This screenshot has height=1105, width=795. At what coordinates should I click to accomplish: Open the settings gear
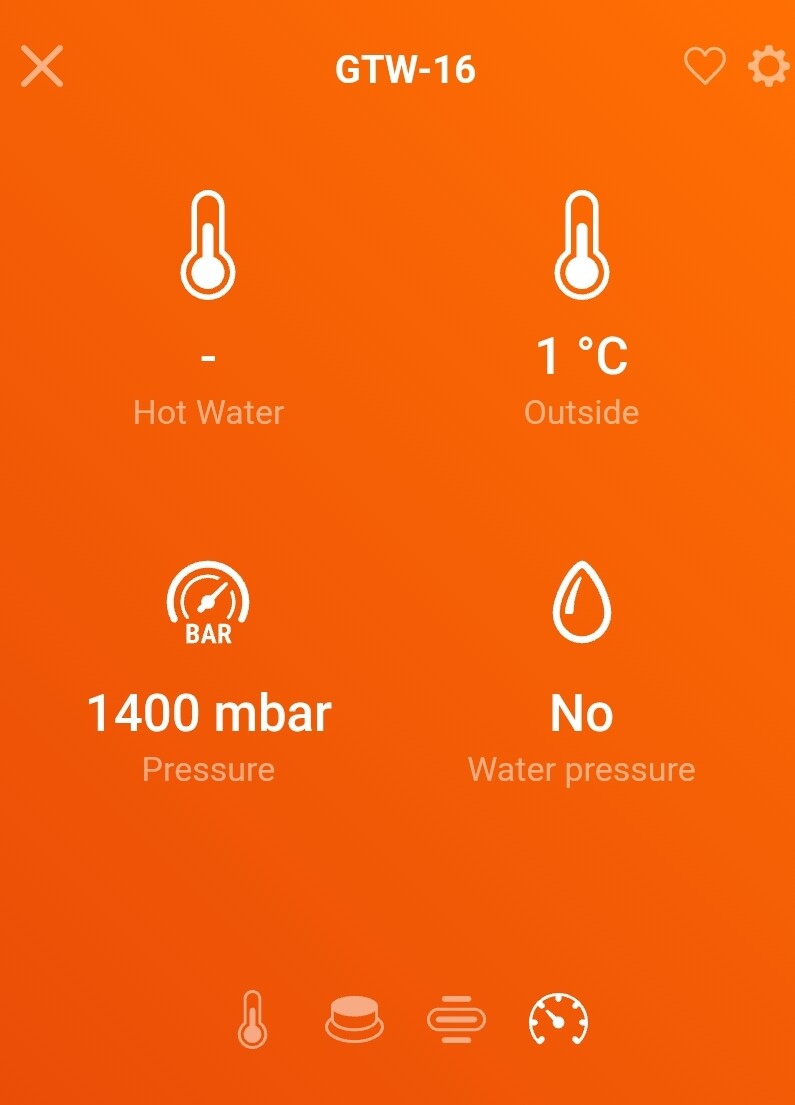pos(768,67)
